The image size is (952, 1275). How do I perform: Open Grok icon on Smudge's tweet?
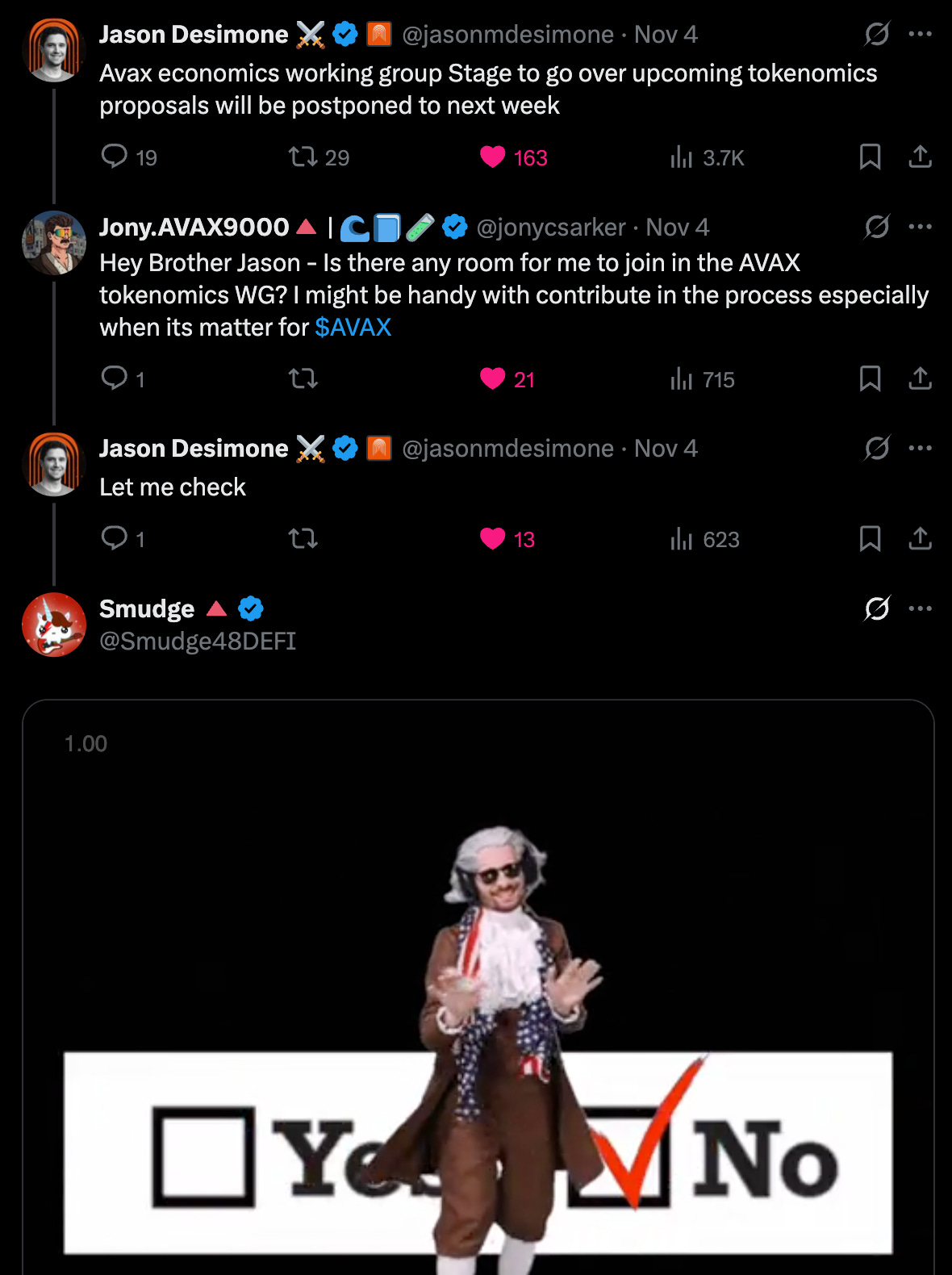[877, 608]
